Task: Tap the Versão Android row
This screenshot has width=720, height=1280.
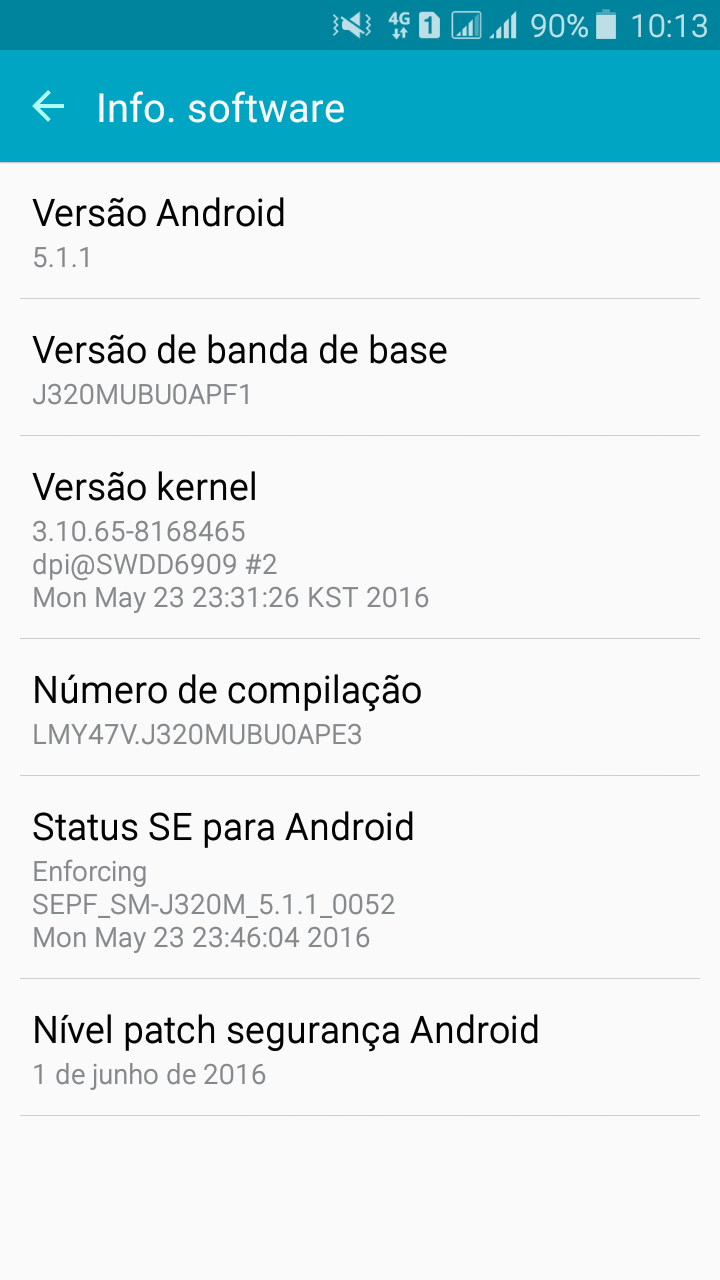Action: pos(360,230)
